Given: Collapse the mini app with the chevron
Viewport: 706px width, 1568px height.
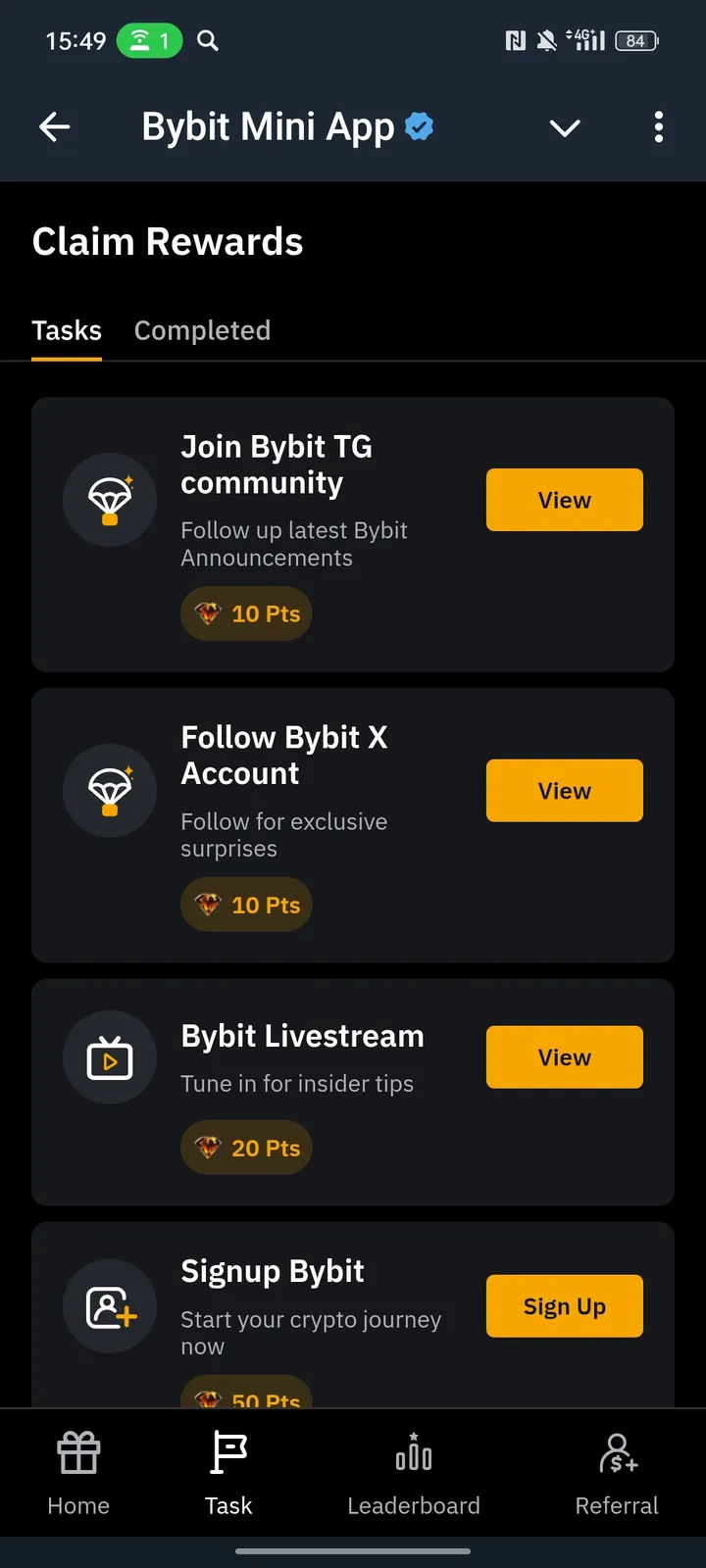Looking at the screenshot, I should (x=564, y=126).
